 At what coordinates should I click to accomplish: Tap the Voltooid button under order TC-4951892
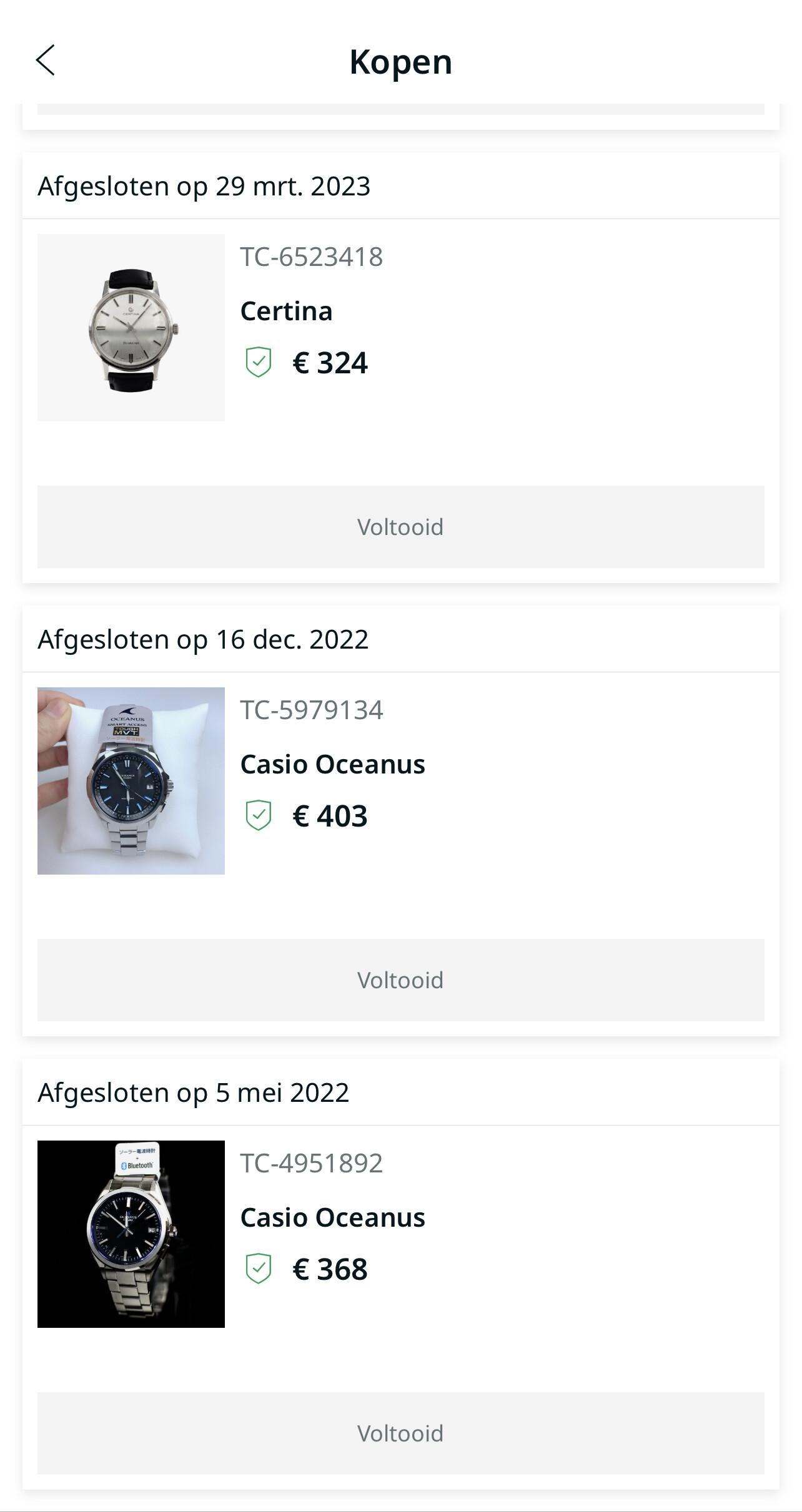coord(401,1433)
